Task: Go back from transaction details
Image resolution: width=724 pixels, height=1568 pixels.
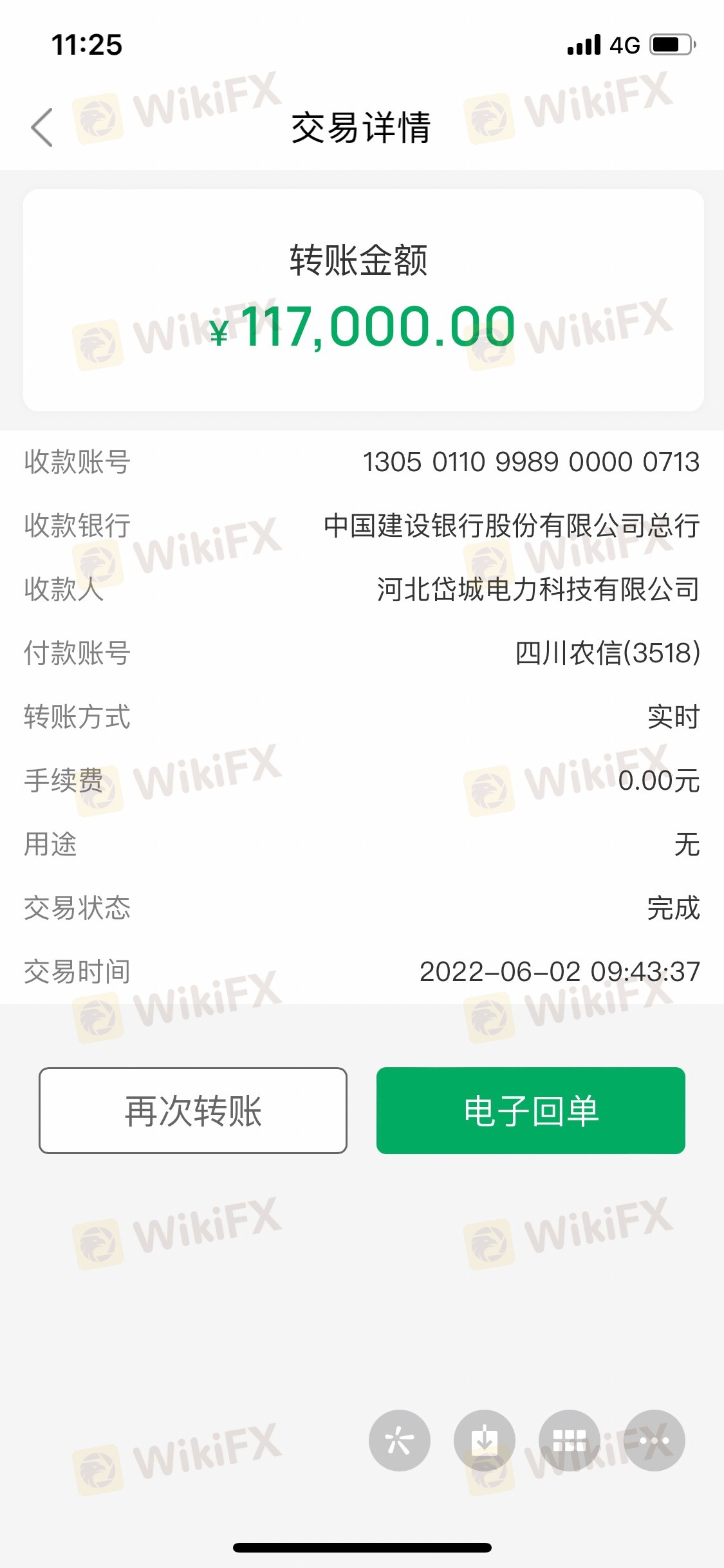Action: pyautogui.click(x=42, y=127)
